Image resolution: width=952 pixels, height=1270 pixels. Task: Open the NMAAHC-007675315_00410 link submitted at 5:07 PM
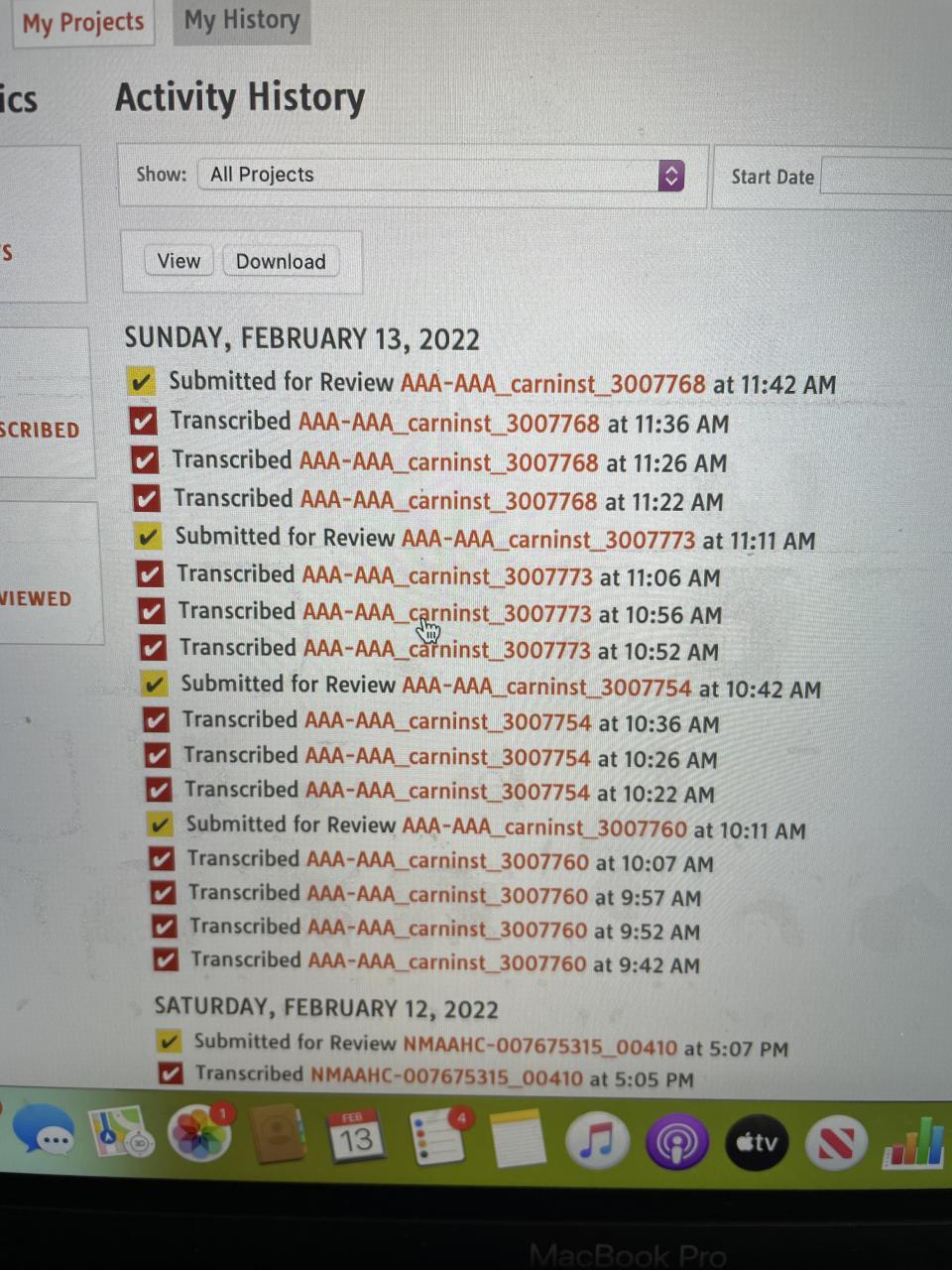(539, 1047)
